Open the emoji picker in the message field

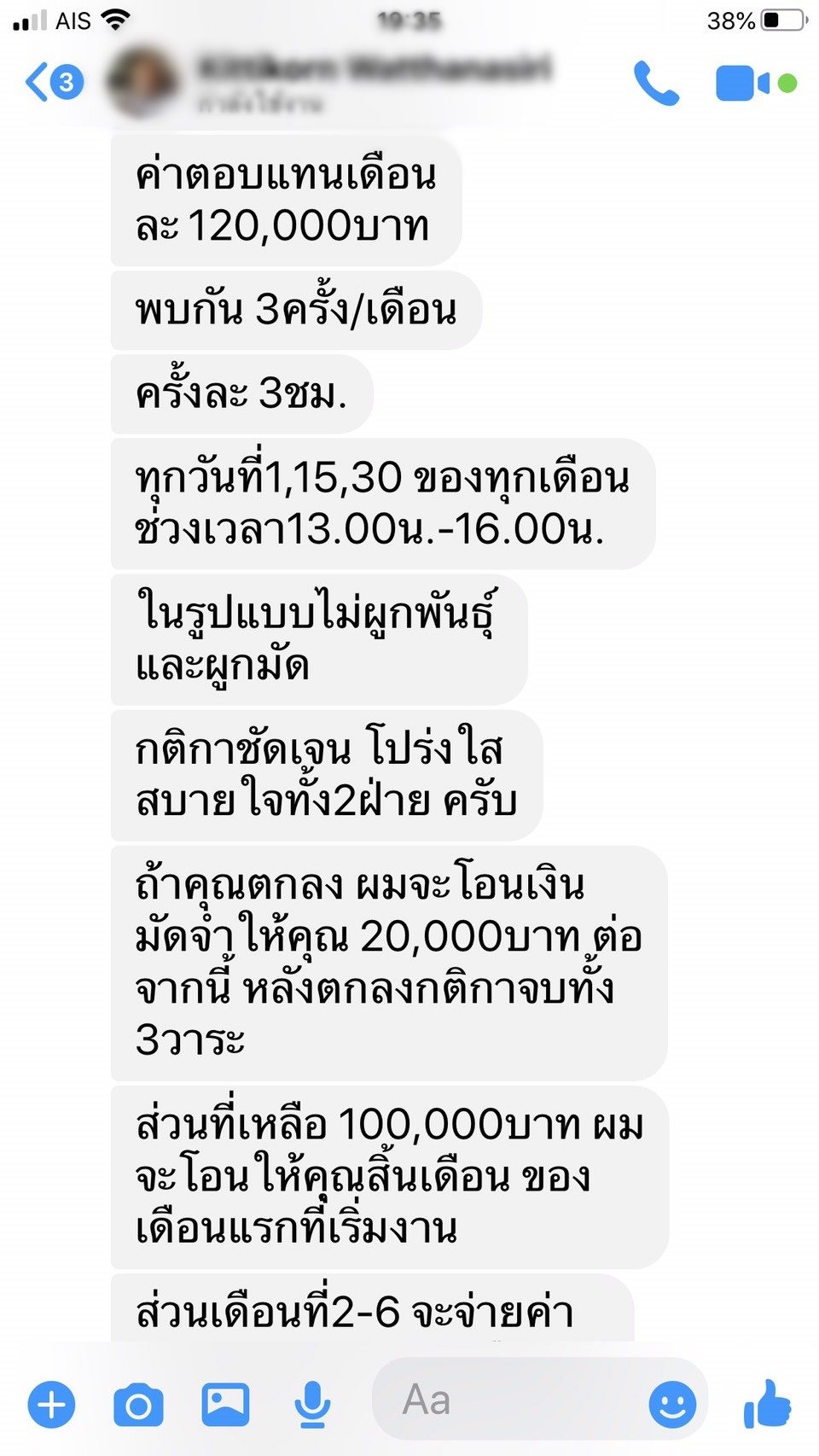(x=672, y=1403)
